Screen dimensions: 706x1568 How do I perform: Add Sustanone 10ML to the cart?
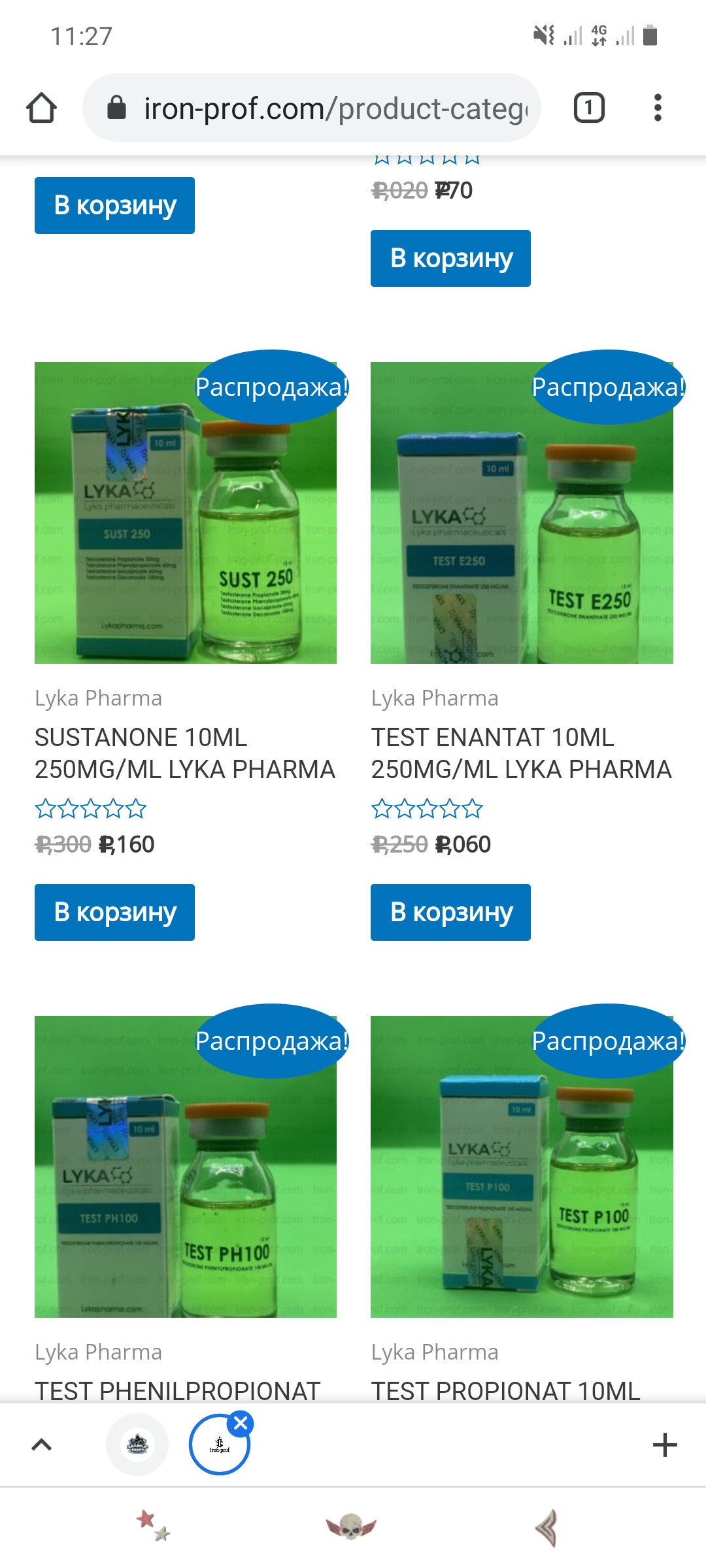coord(114,912)
